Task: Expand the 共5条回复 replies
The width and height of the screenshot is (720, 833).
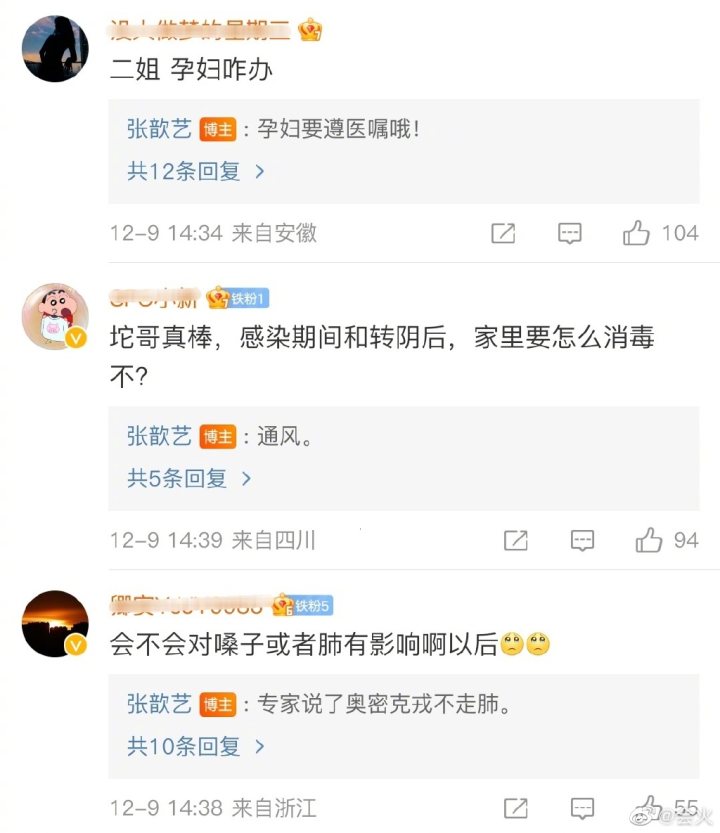Action: pos(188,479)
